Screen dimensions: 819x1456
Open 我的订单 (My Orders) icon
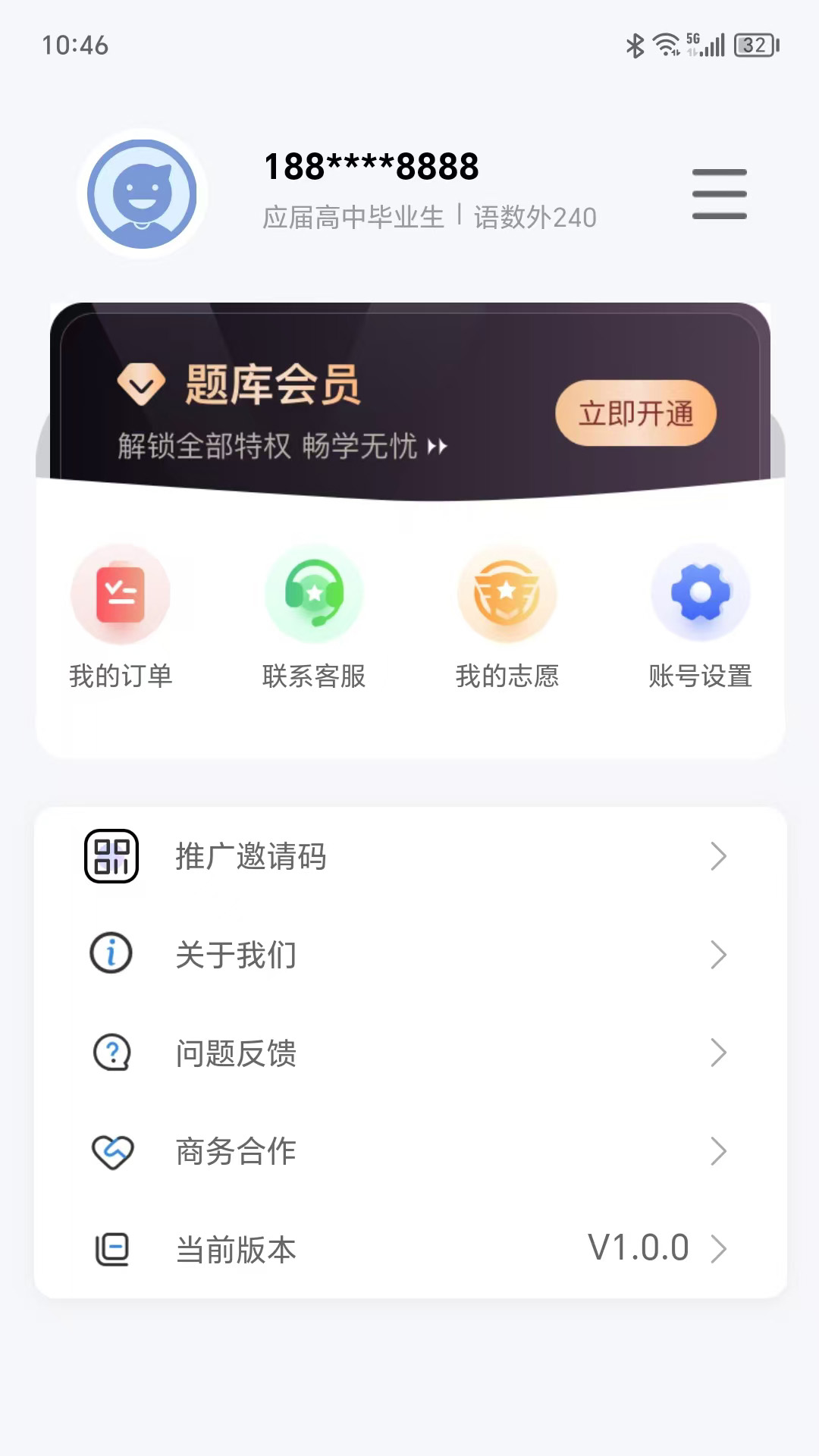tap(121, 595)
